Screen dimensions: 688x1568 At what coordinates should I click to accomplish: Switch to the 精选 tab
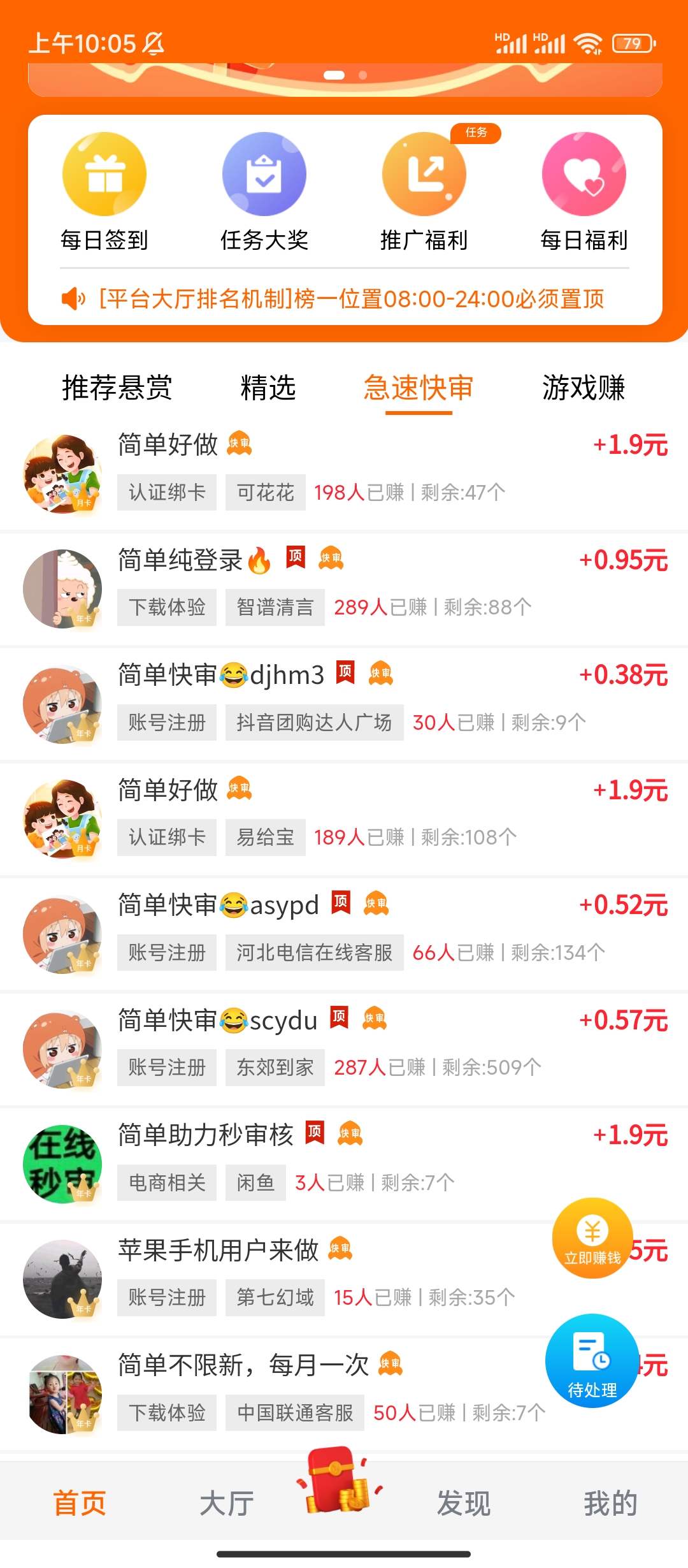(268, 388)
